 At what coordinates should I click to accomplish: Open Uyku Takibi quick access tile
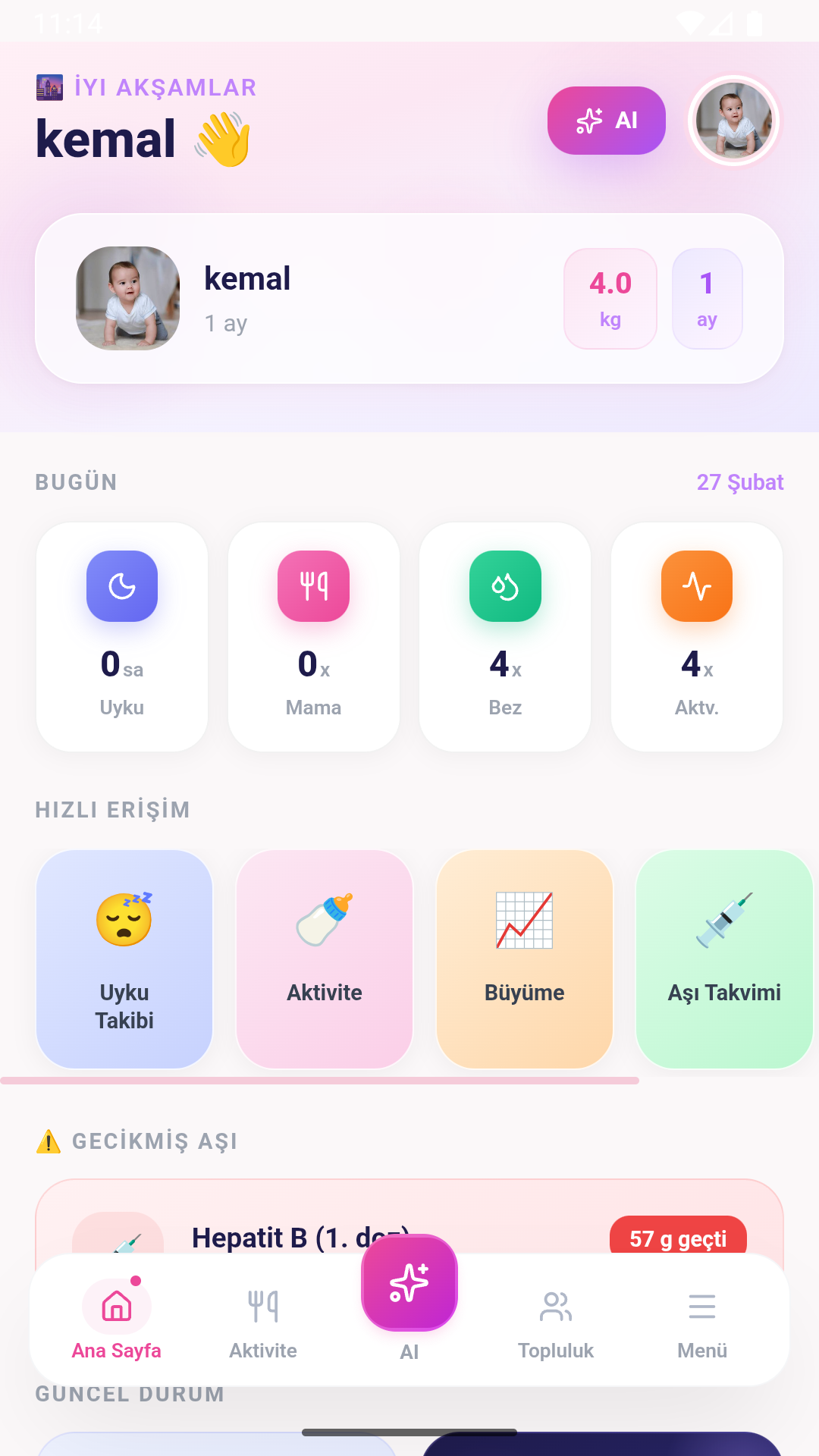point(124,959)
